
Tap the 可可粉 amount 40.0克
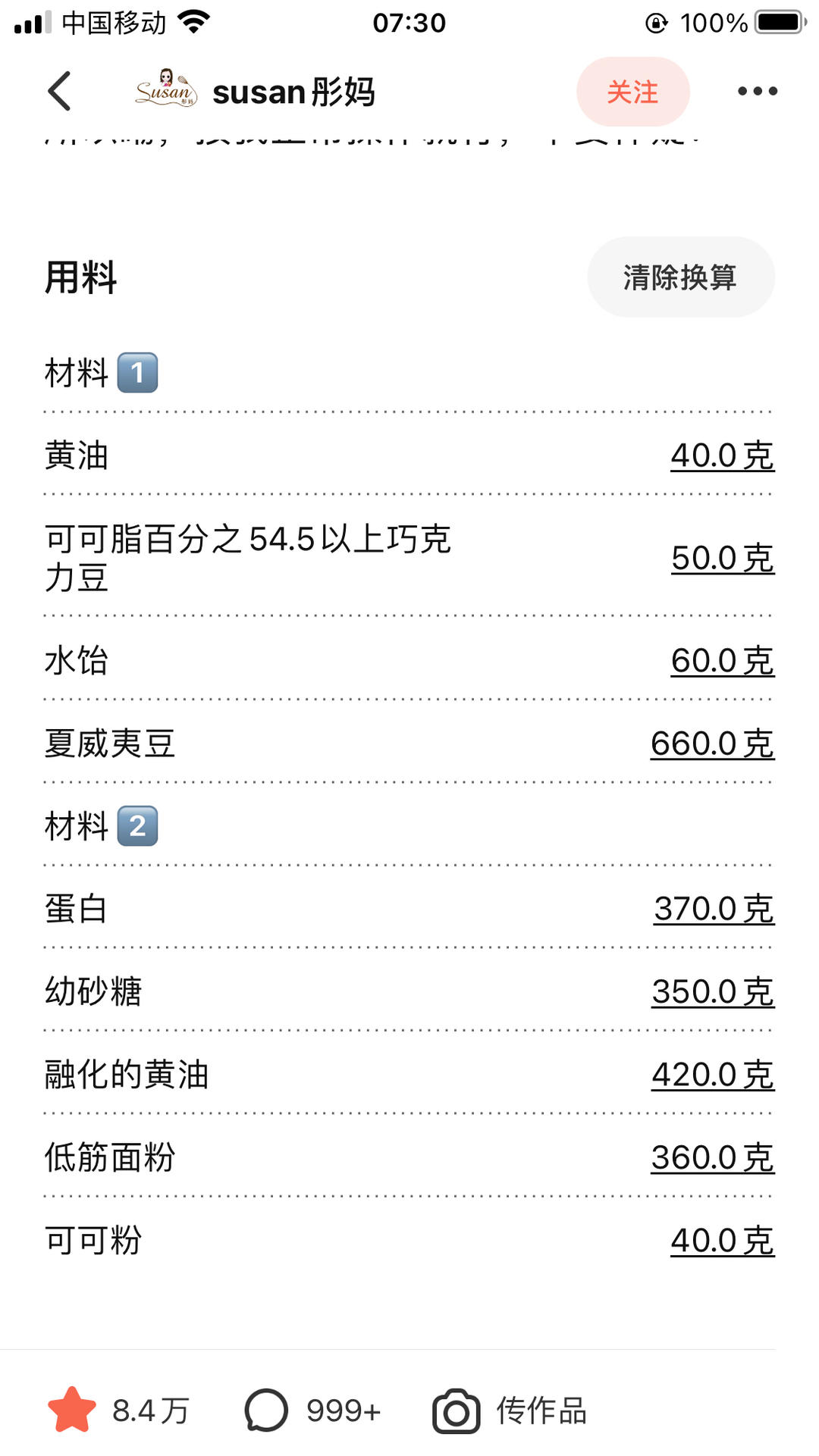(722, 1241)
